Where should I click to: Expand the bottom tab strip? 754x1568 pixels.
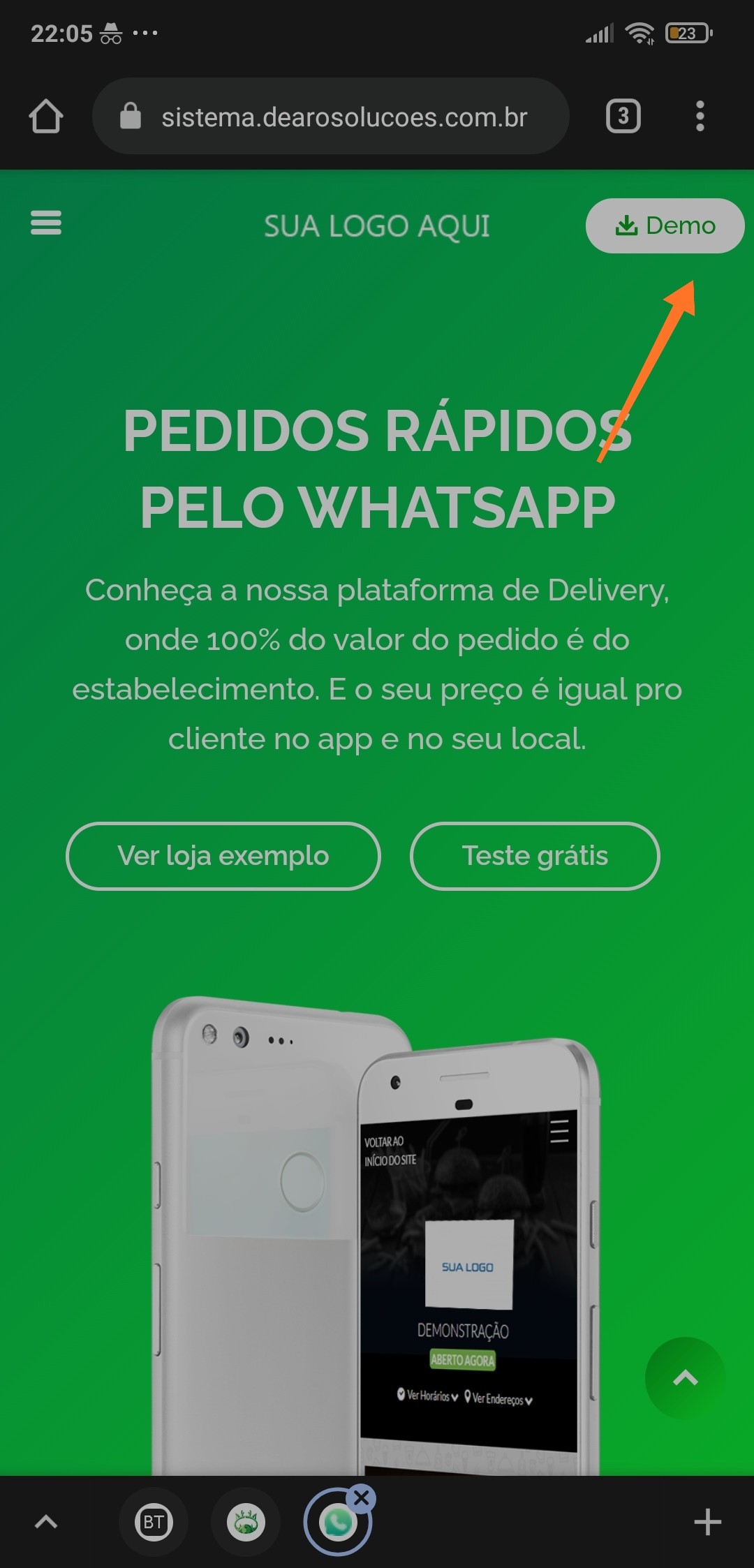(46, 1522)
